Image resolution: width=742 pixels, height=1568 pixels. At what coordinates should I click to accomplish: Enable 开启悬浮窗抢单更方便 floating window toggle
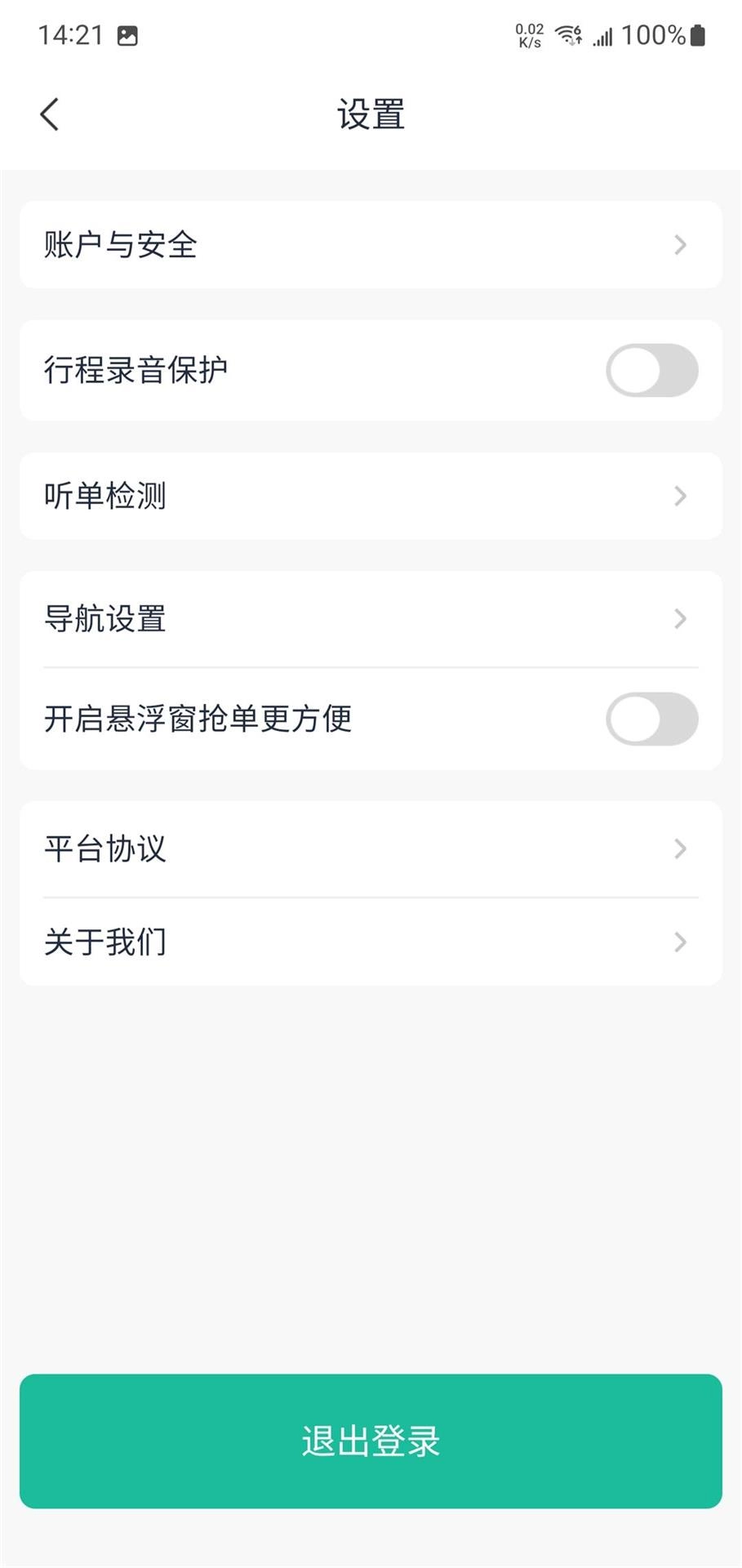coord(652,719)
